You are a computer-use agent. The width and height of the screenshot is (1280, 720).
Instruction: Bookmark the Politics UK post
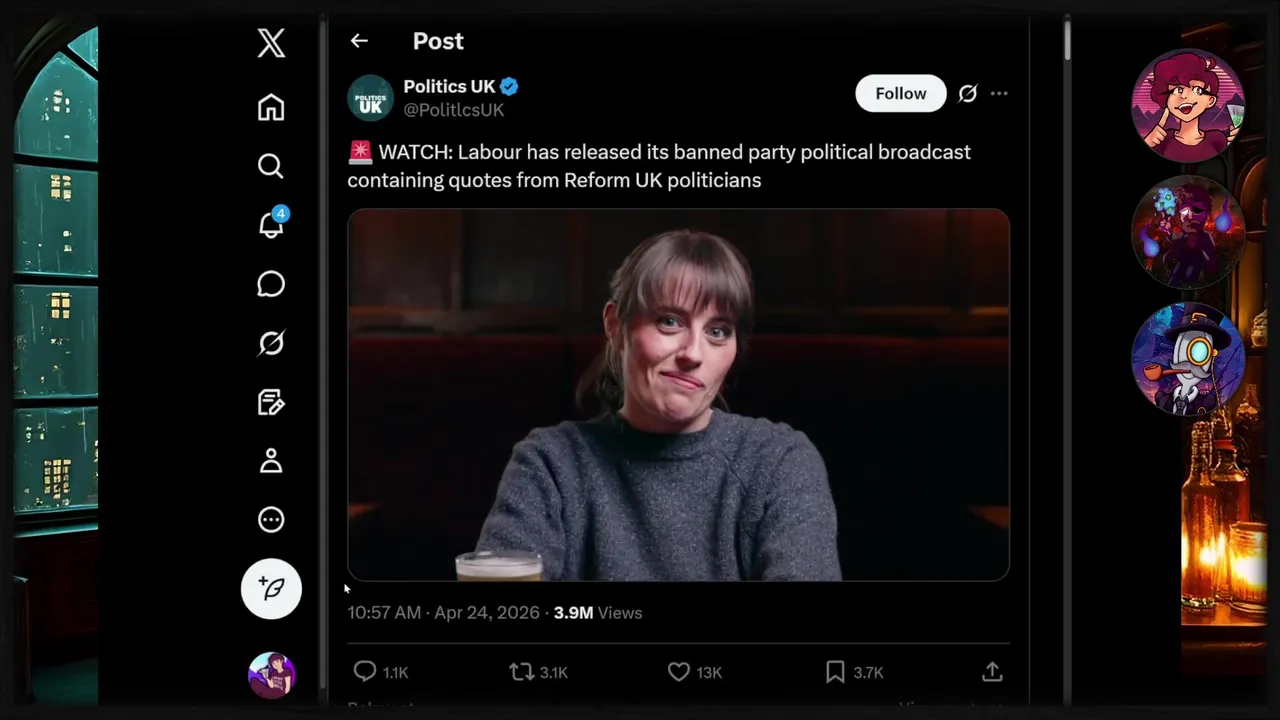pyautogui.click(x=835, y=672)
